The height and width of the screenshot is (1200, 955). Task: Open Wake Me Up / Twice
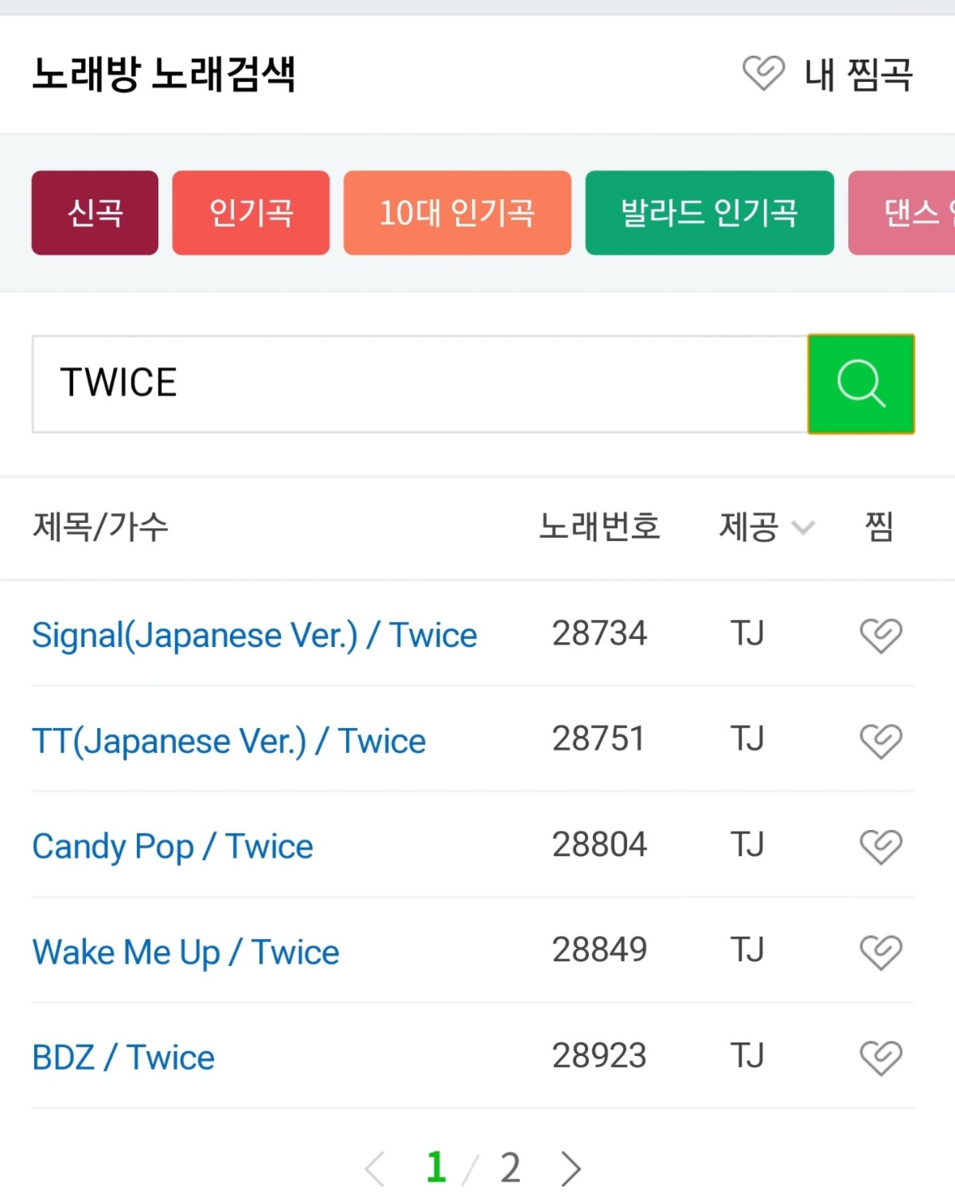(x=186, y=952)
